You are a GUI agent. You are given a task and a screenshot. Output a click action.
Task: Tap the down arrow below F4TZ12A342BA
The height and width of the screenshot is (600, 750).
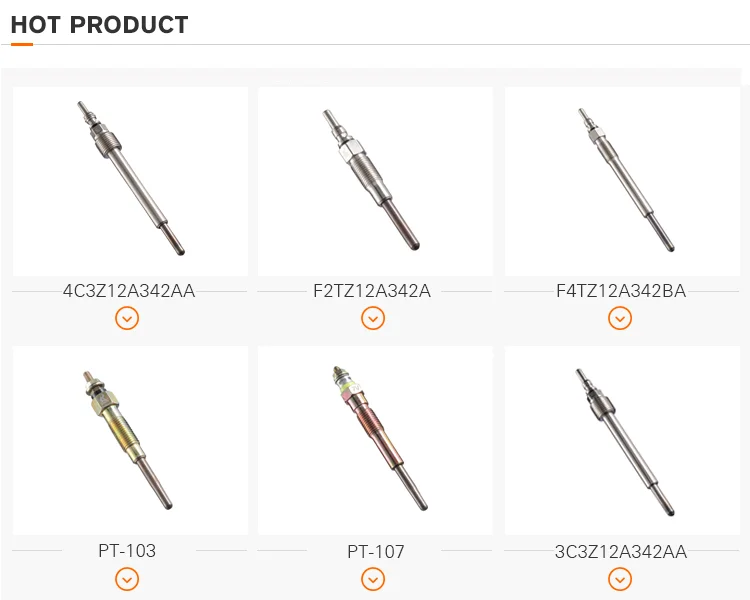620,318
